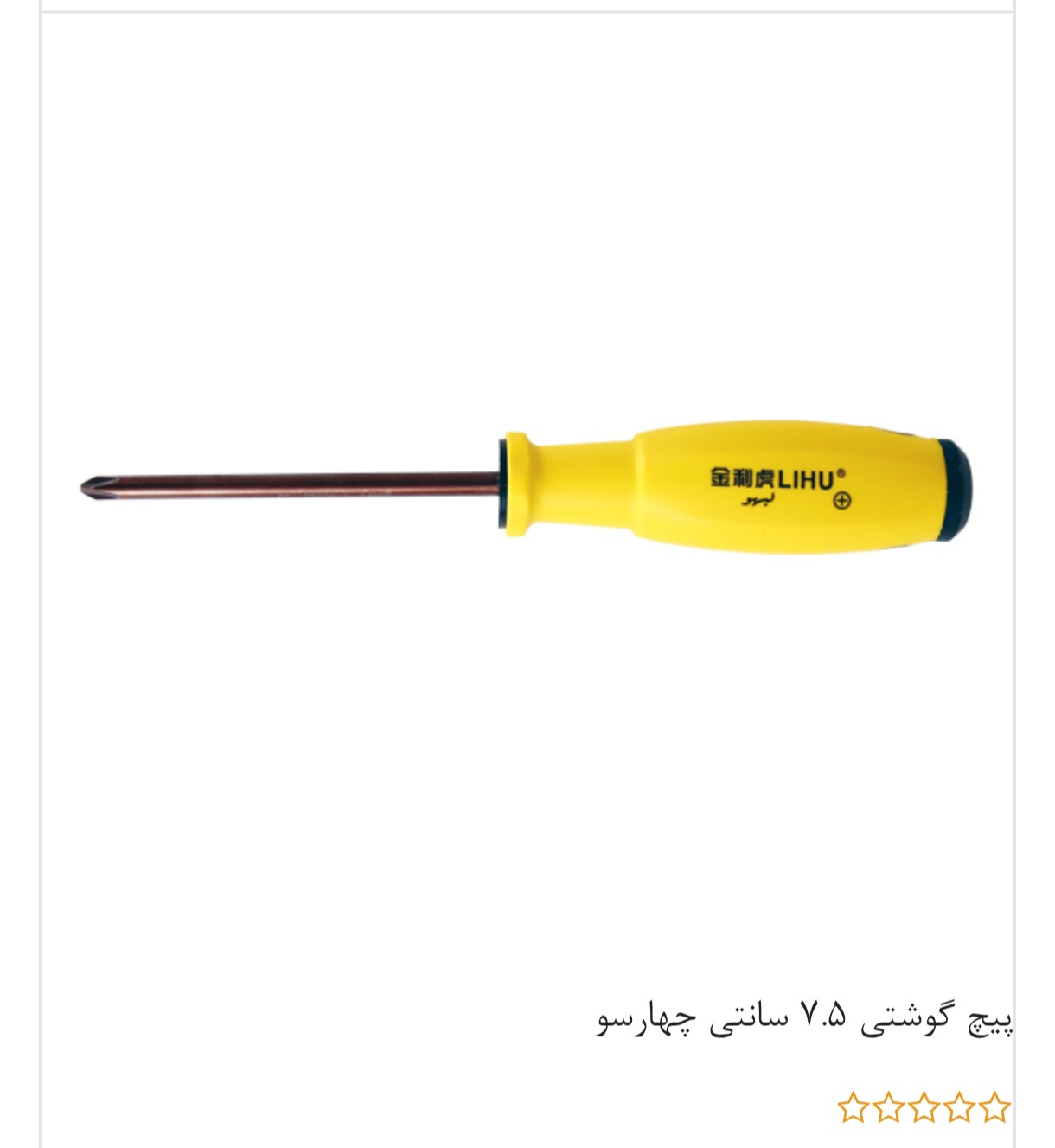The height and width of the screenshot is (1148, 1055).
Task: Open the product title پیچ گوشتی ۷.۵ سانتی چهارسو
Action: tap(804, 1017)
